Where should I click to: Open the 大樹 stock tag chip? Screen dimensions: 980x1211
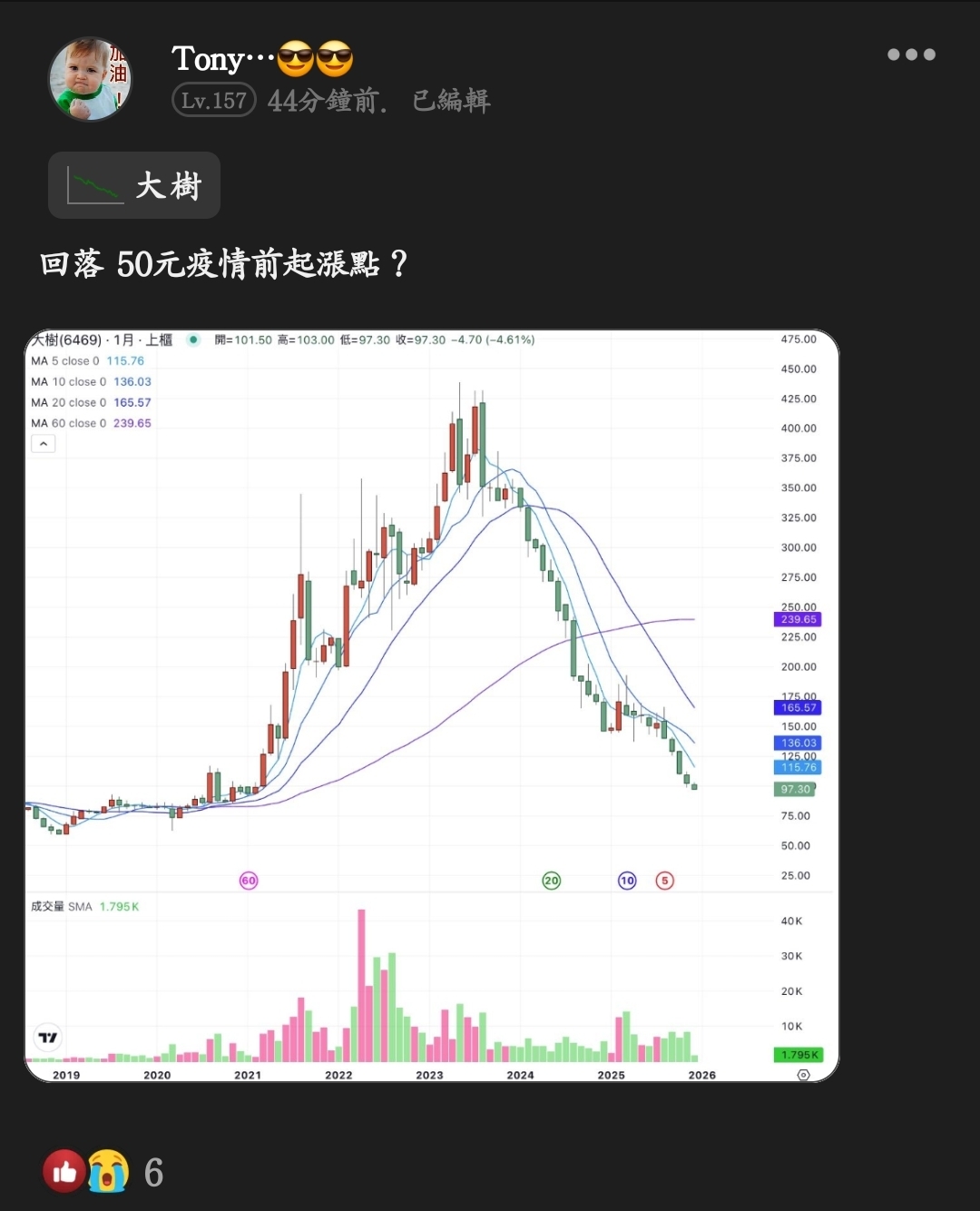pos(134,185)
